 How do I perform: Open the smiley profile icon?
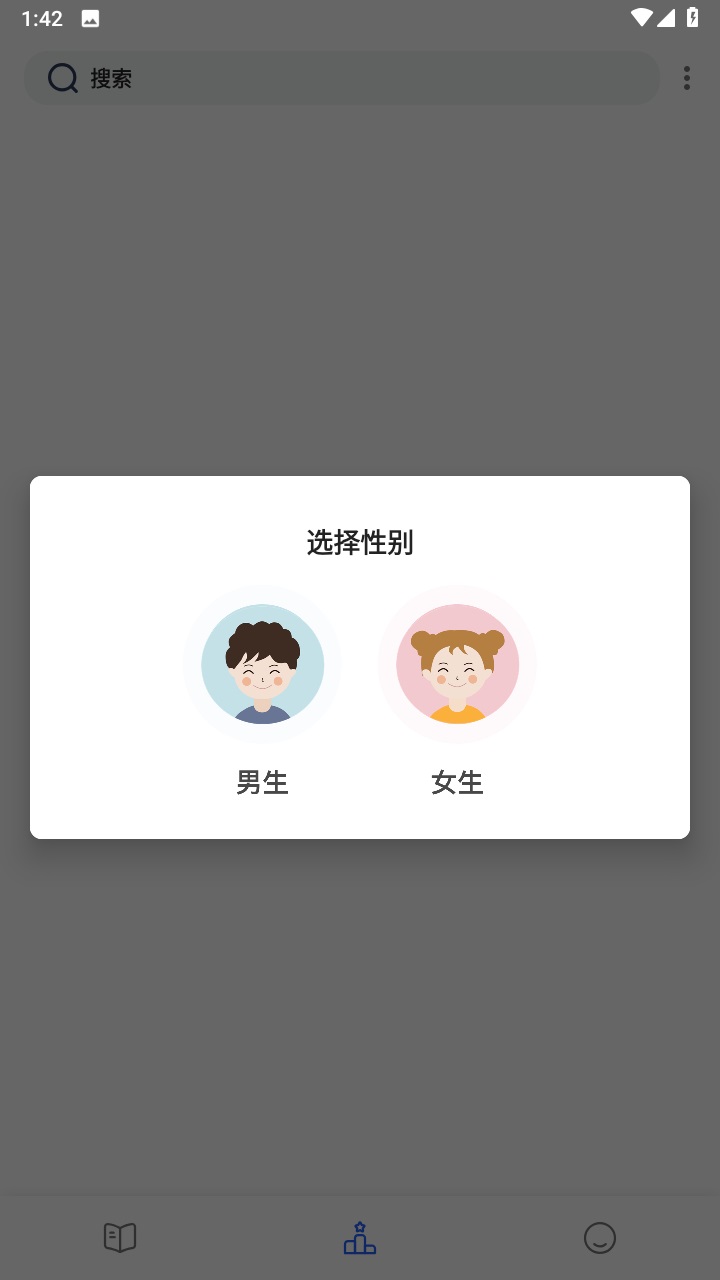[x=600, y=1237]
